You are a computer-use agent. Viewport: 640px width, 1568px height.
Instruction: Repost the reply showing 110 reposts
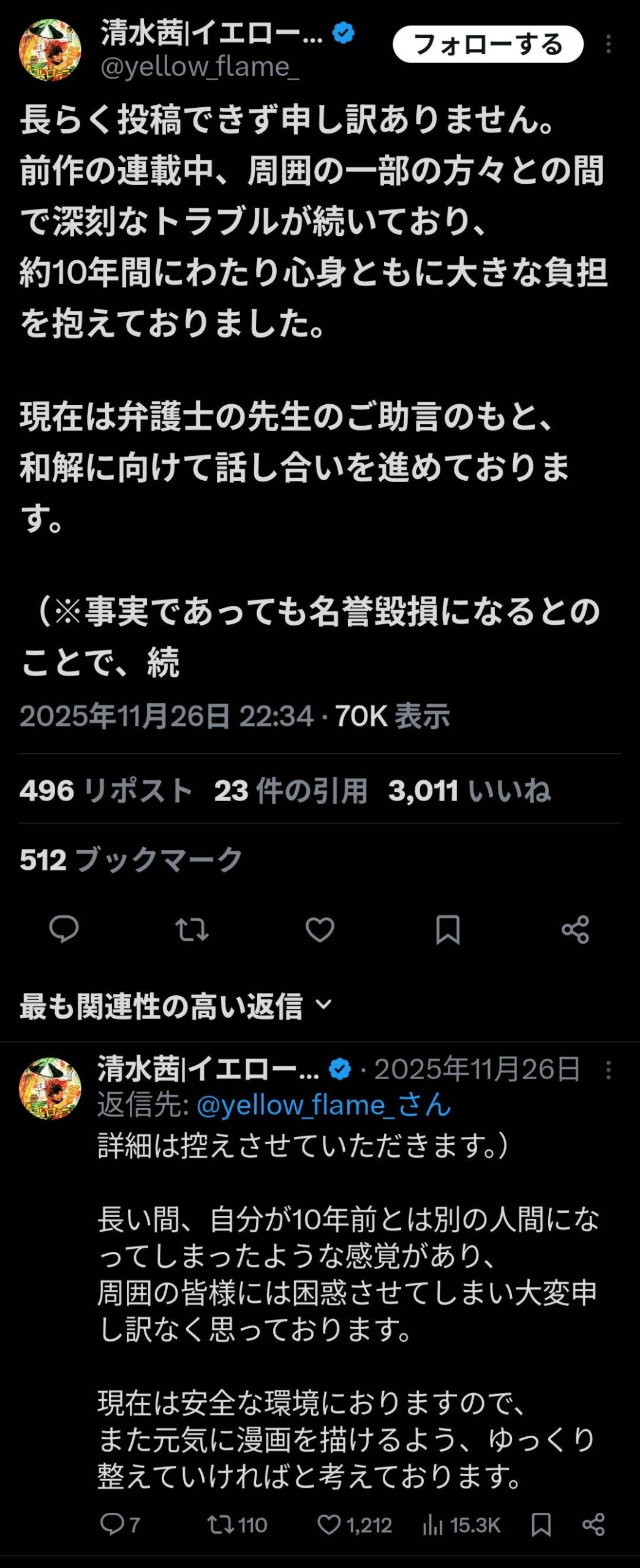[x=237, y=1525]
